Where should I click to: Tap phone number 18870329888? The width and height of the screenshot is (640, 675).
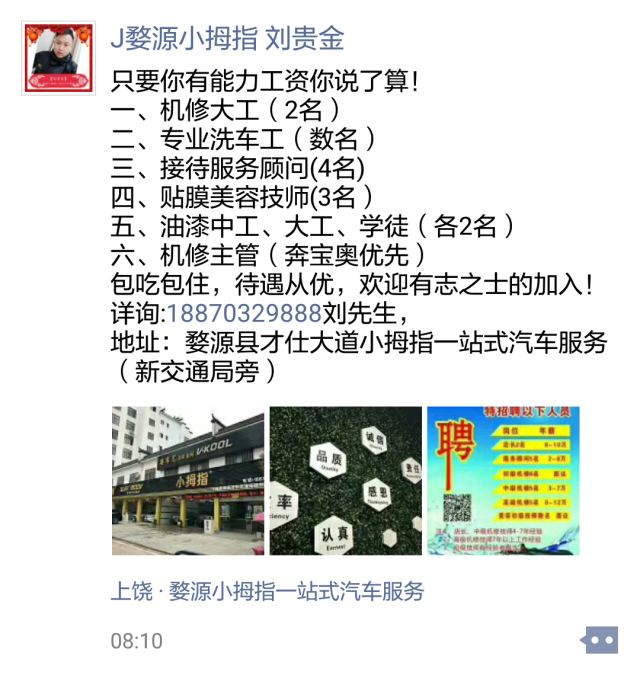pos(243,313)
